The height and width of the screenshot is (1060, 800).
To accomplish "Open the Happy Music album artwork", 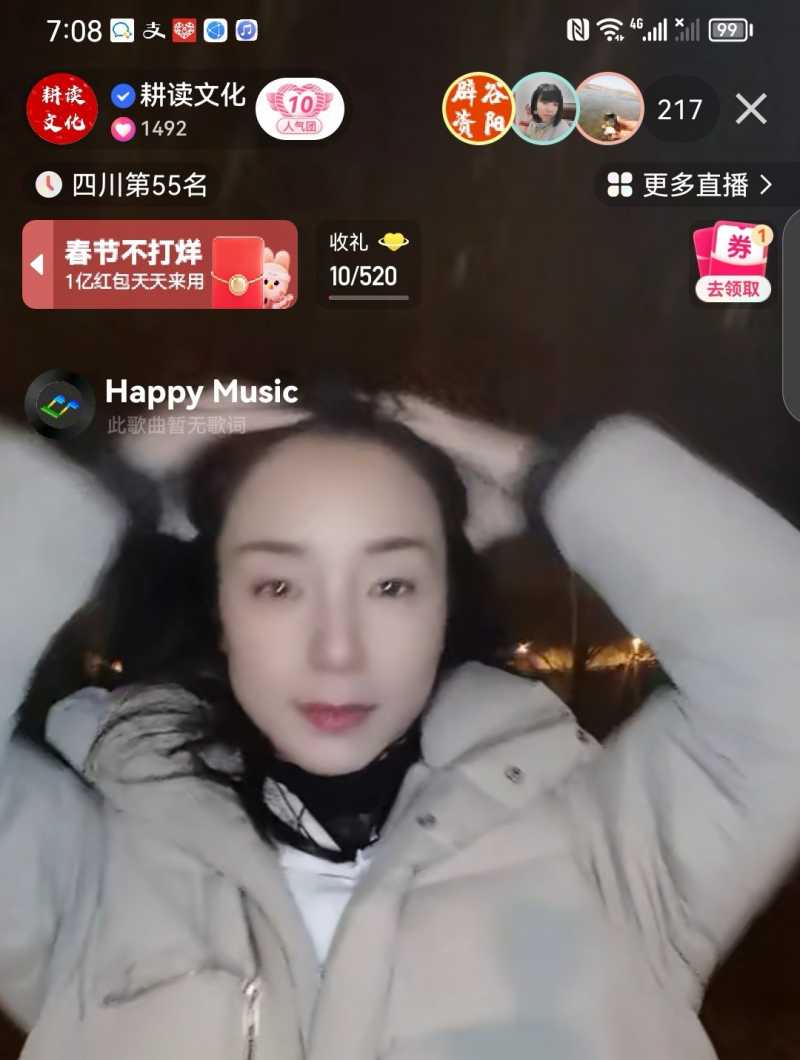I will (x=60, y=405).
